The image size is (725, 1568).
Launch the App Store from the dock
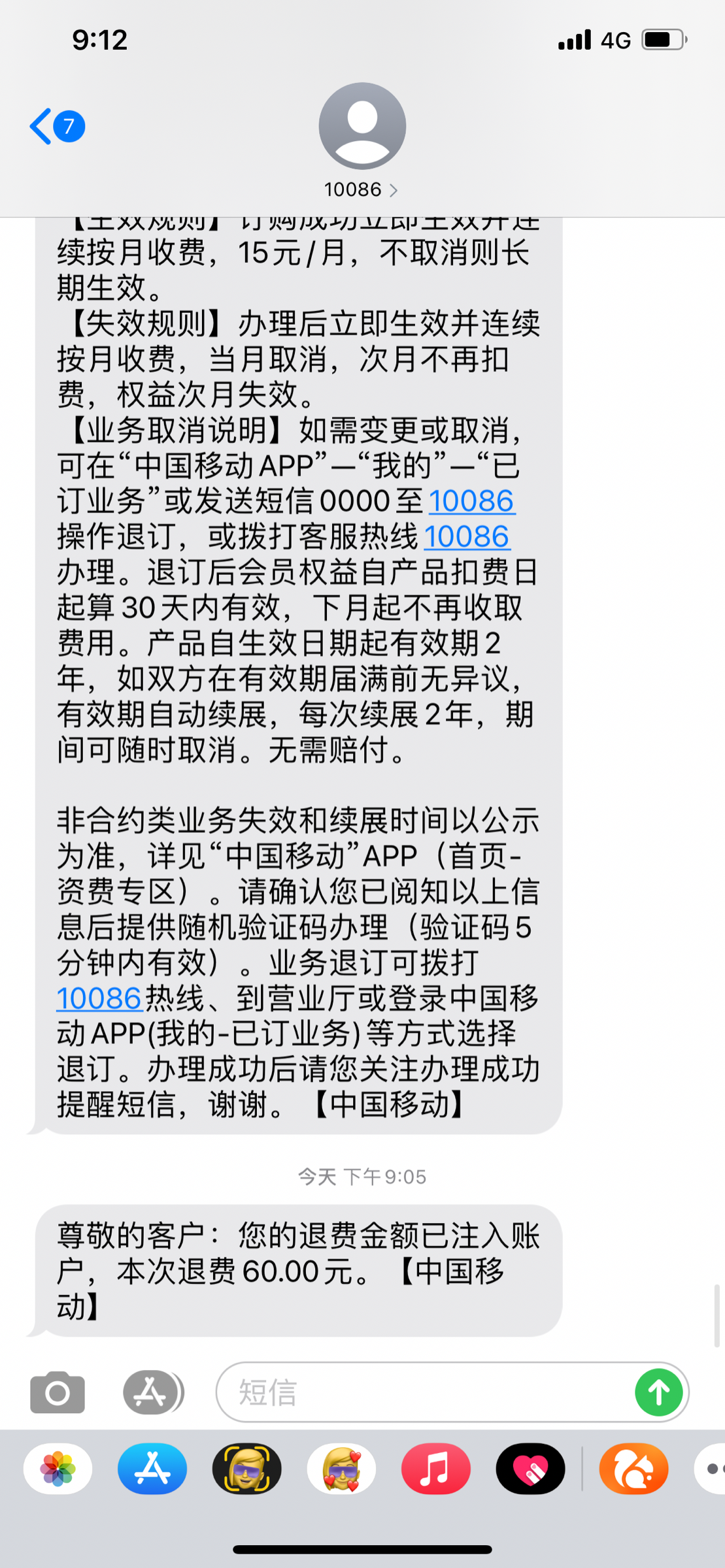[x=152, y=1468]
